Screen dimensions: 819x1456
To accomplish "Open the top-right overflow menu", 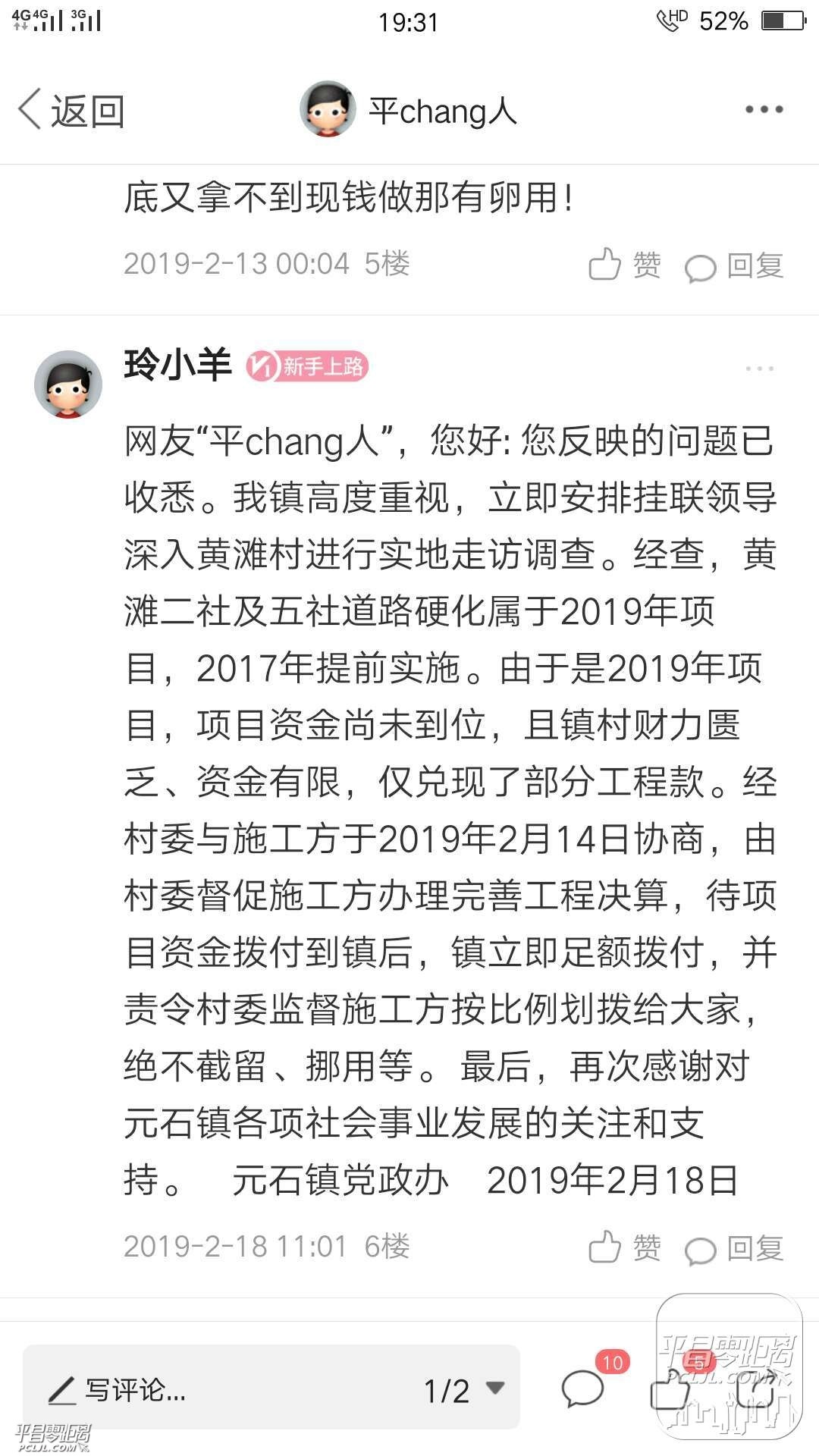I will click(x=763, y=110).
